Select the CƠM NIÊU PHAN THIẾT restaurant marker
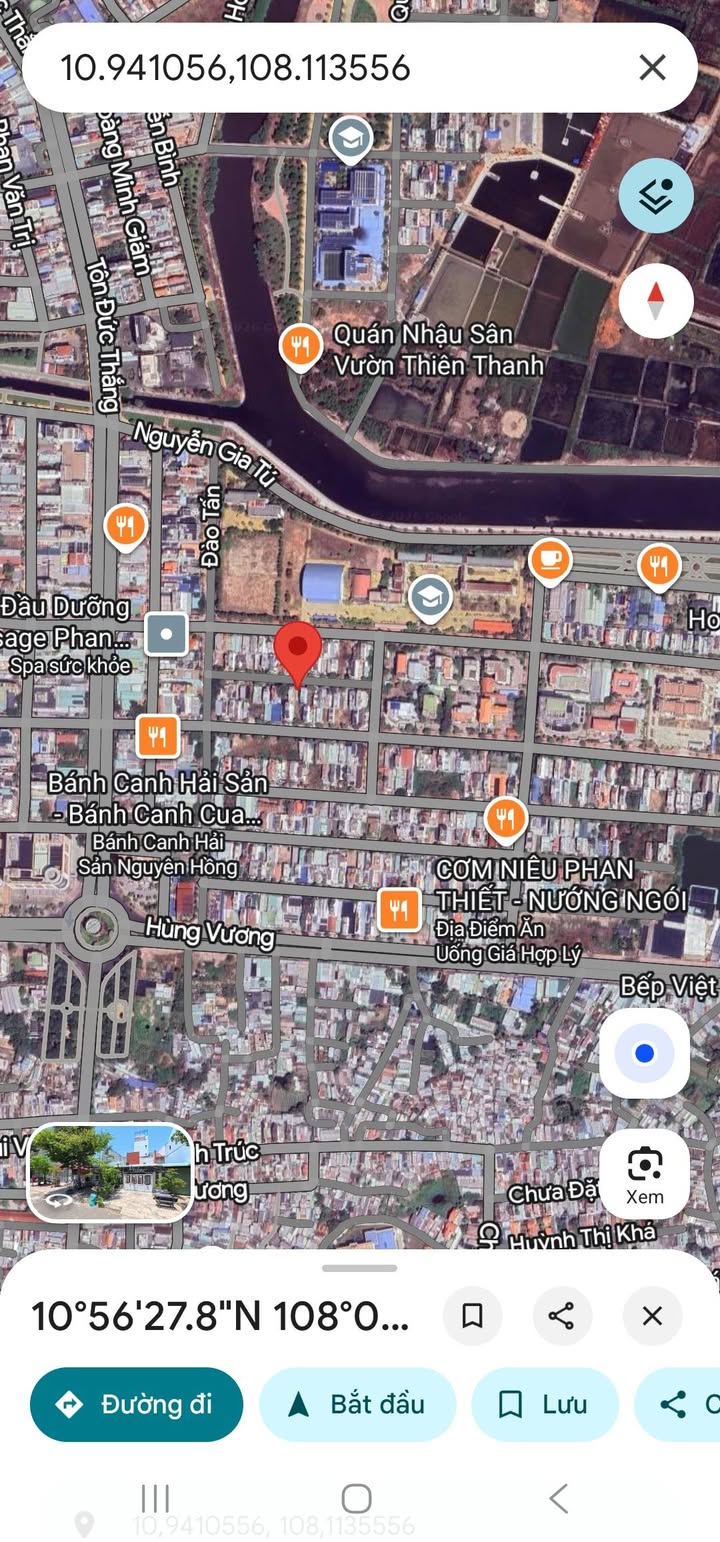This screenshot has width=720, height=1542. pos(507,820)
